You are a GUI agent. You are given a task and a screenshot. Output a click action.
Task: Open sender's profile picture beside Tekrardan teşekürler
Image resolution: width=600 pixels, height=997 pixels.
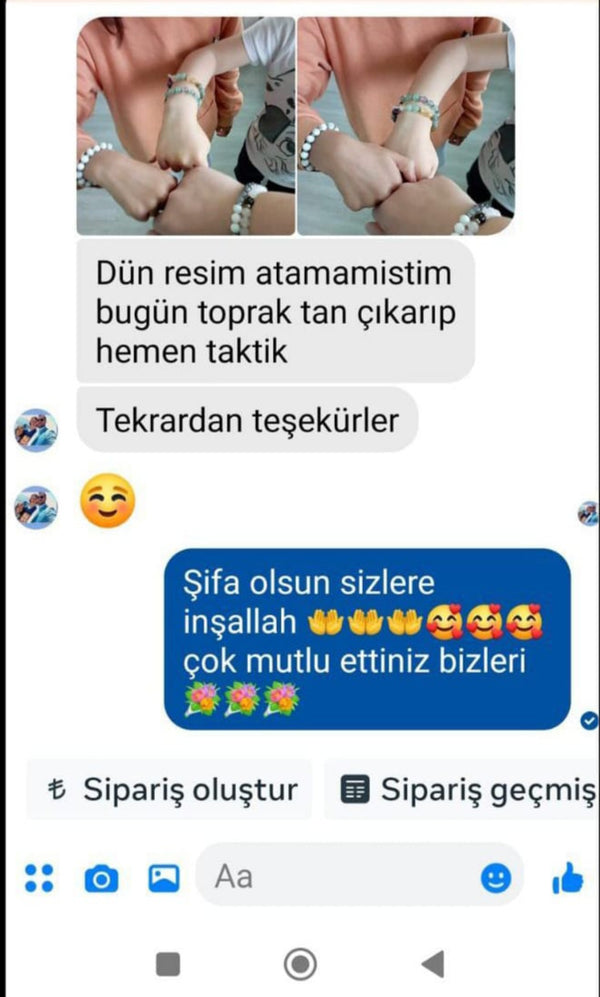[x=36, y=430]
